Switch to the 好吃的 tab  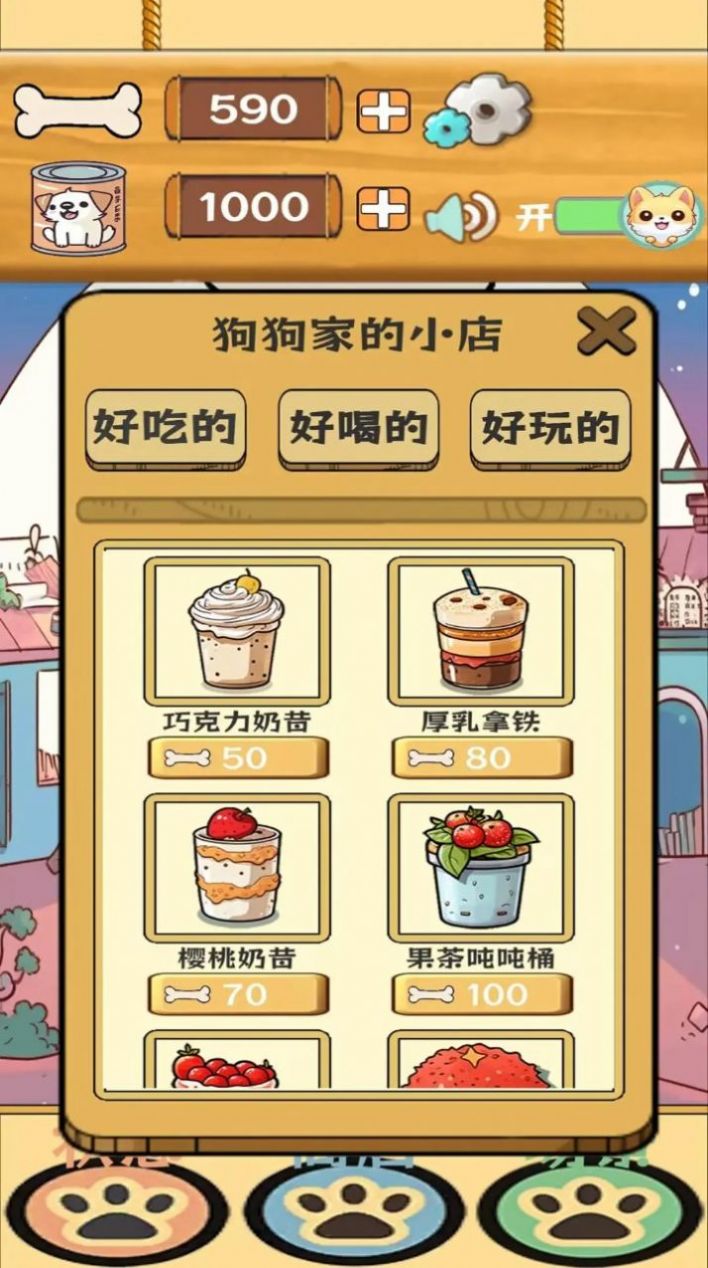[165, 429]
